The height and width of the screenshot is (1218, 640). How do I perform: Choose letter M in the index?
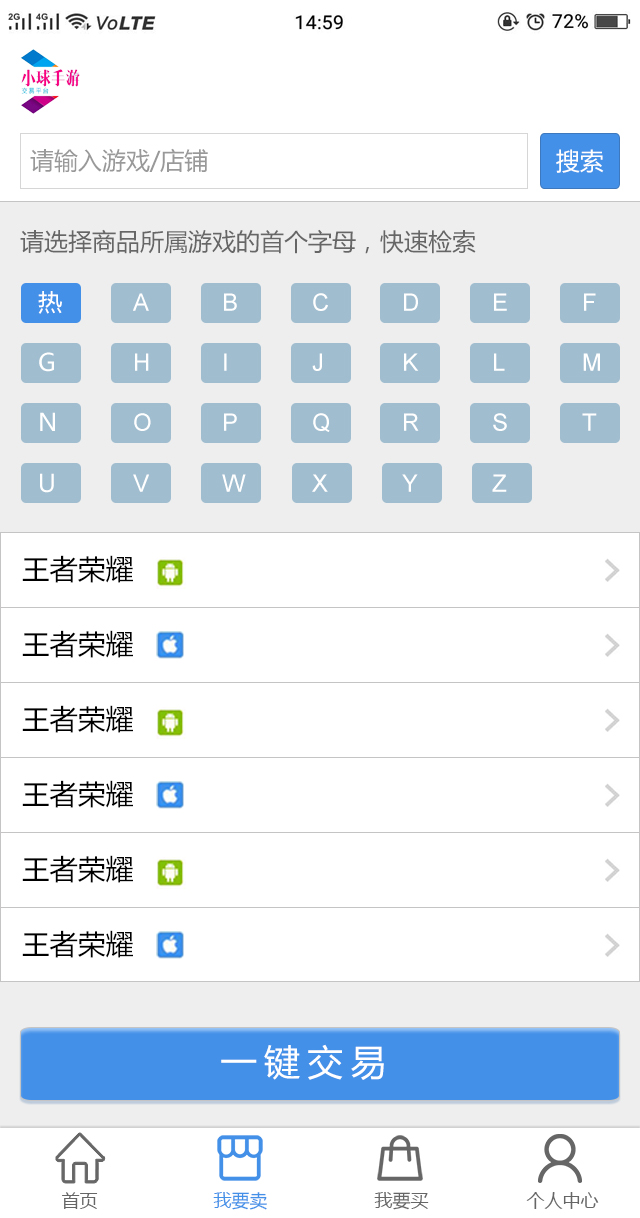pyautogui.click(x=590, y=363)
